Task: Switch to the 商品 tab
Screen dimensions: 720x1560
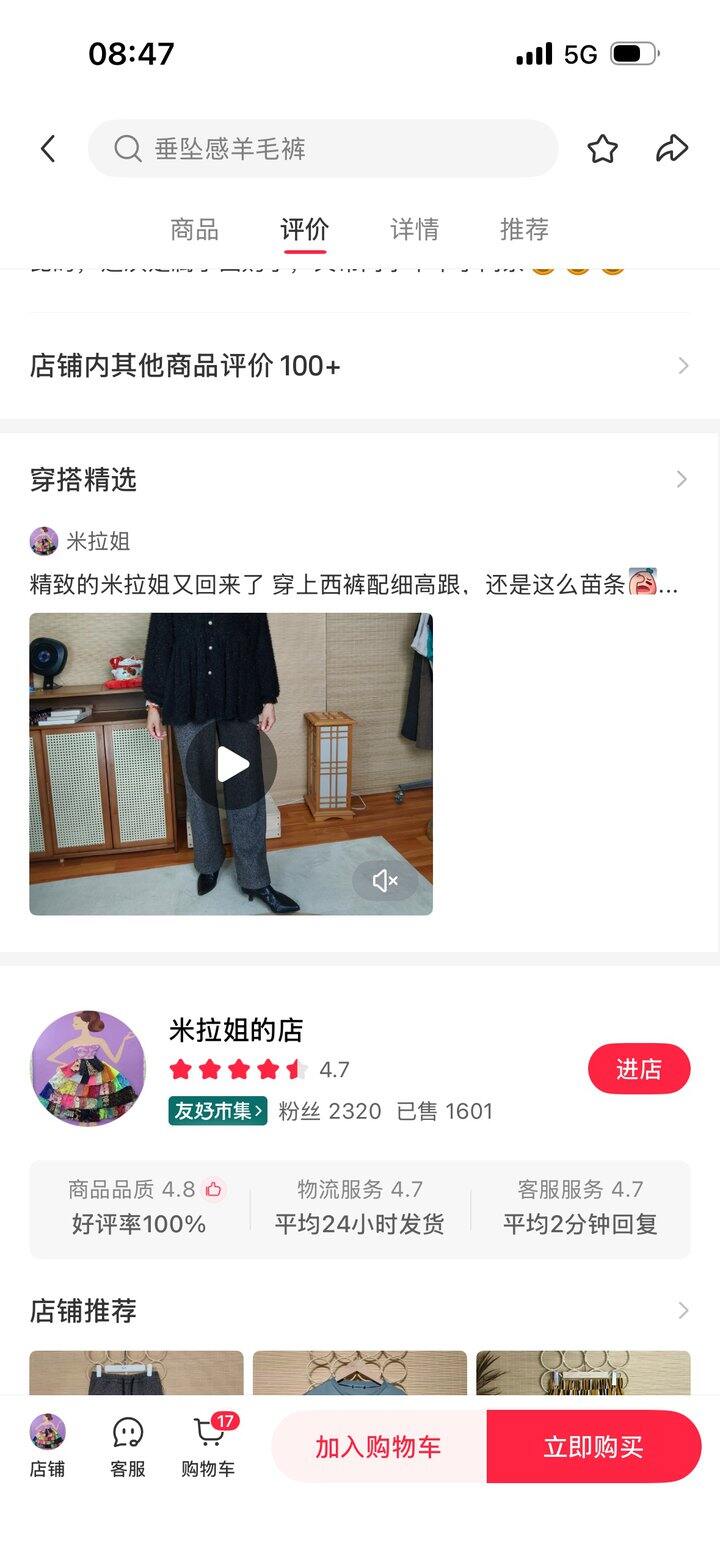Action: coord(194,229)
